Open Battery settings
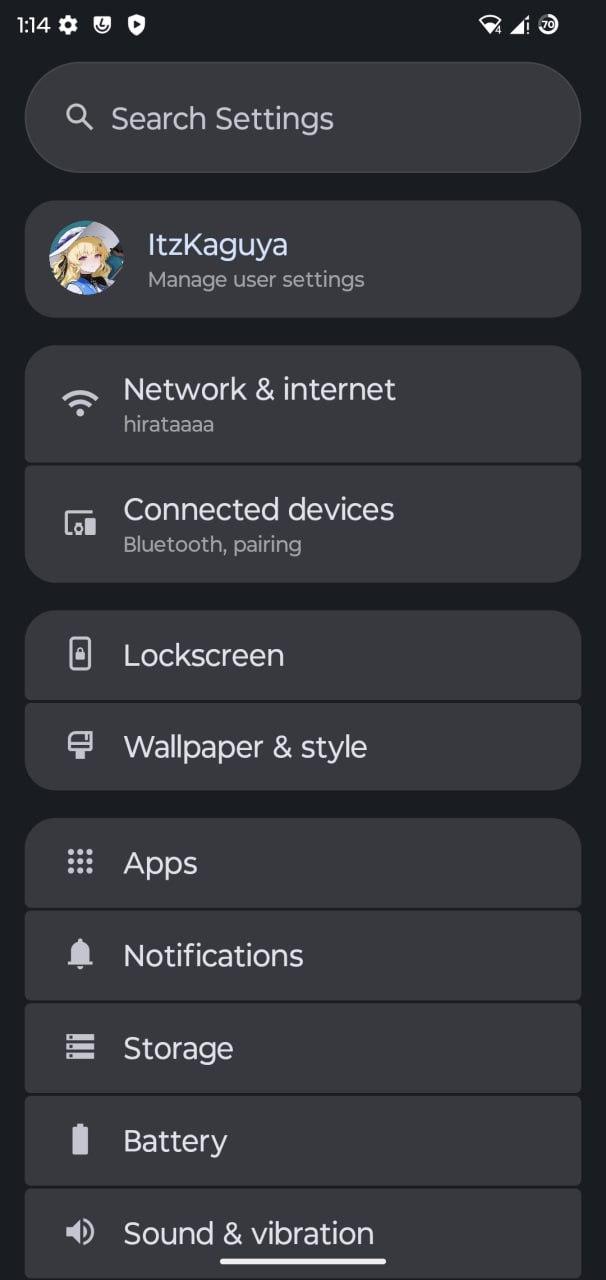 [x=302, y=1140]
